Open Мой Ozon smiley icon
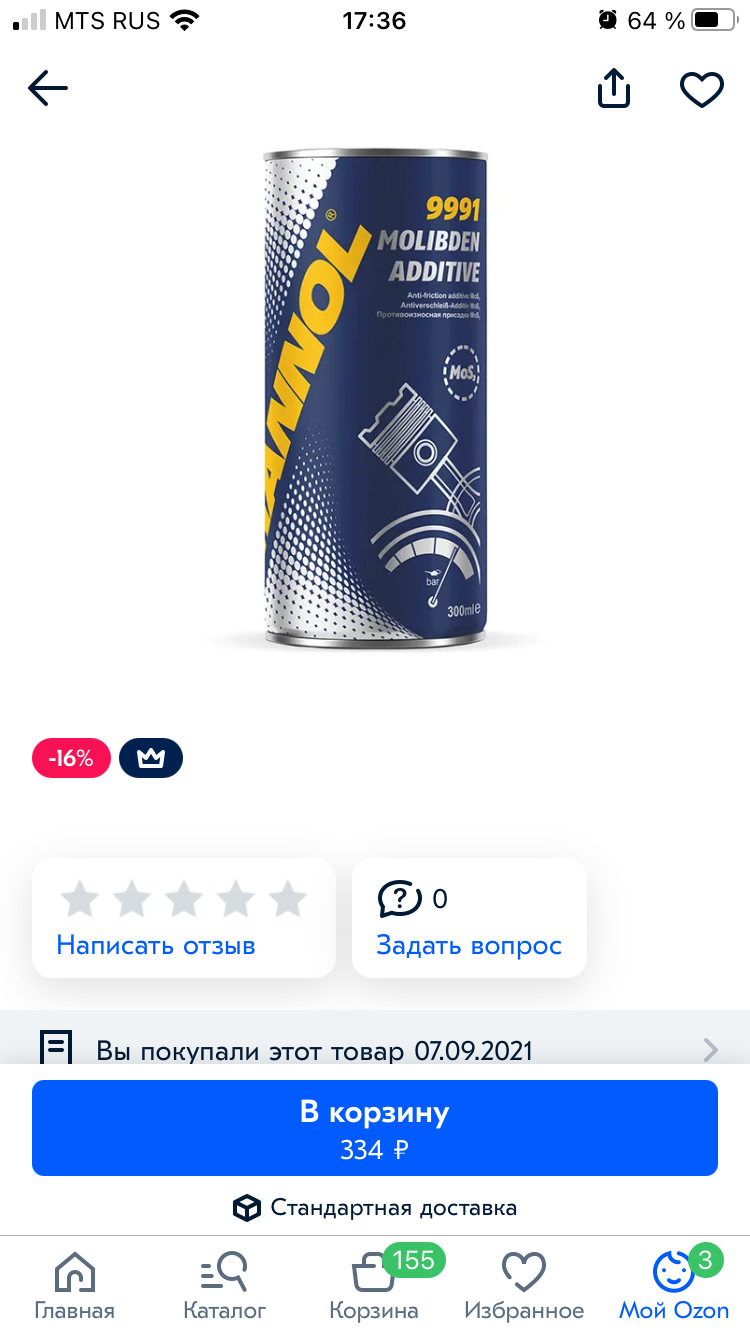 673,1272
